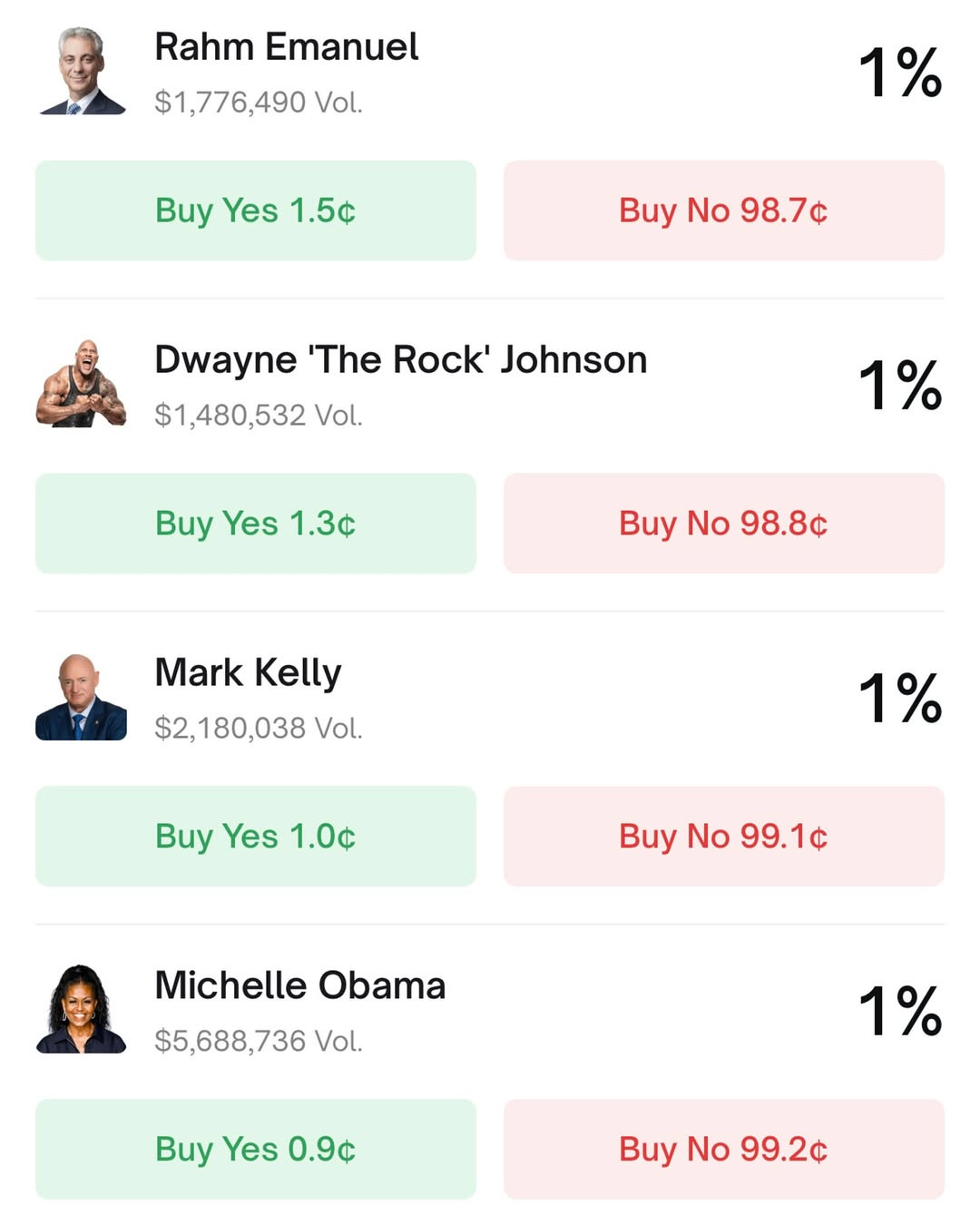This screenshot has width=980, height=1225.
Task: Open Dwayne 'The Rock' Johnson market row
Action: pyautogui.click(x=400, y=360)
